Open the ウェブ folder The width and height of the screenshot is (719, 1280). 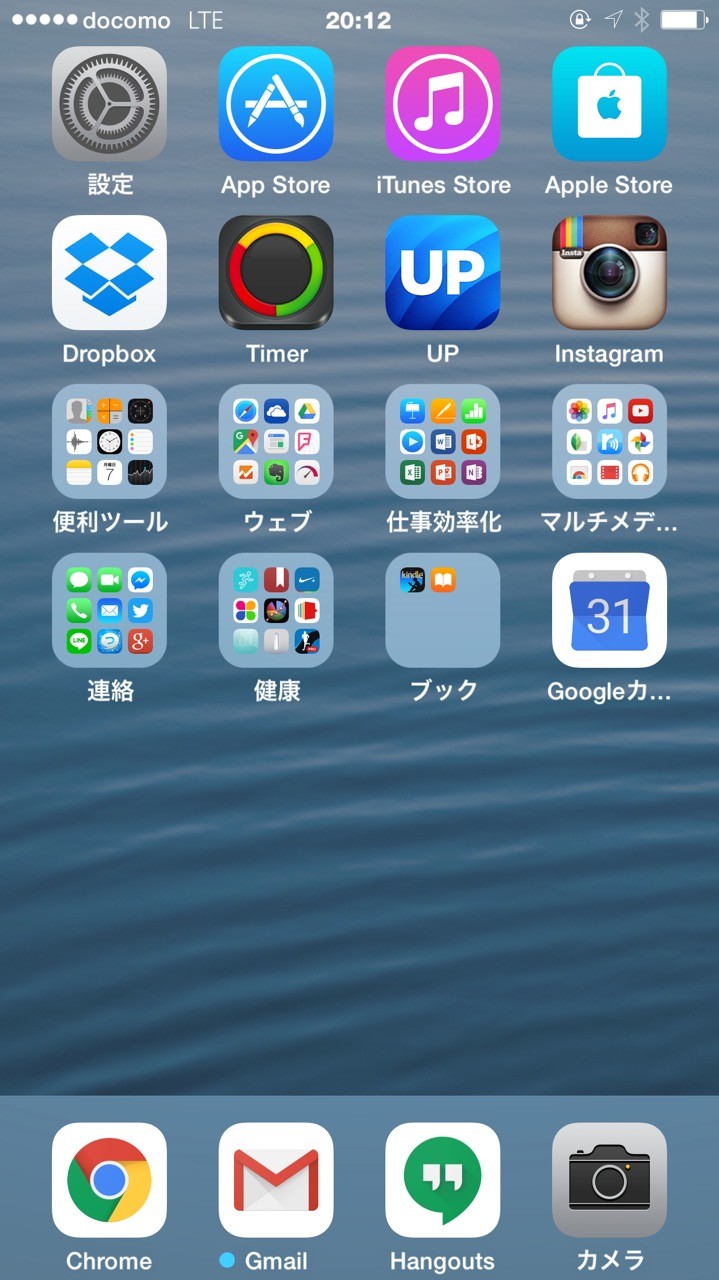[276, 441]
